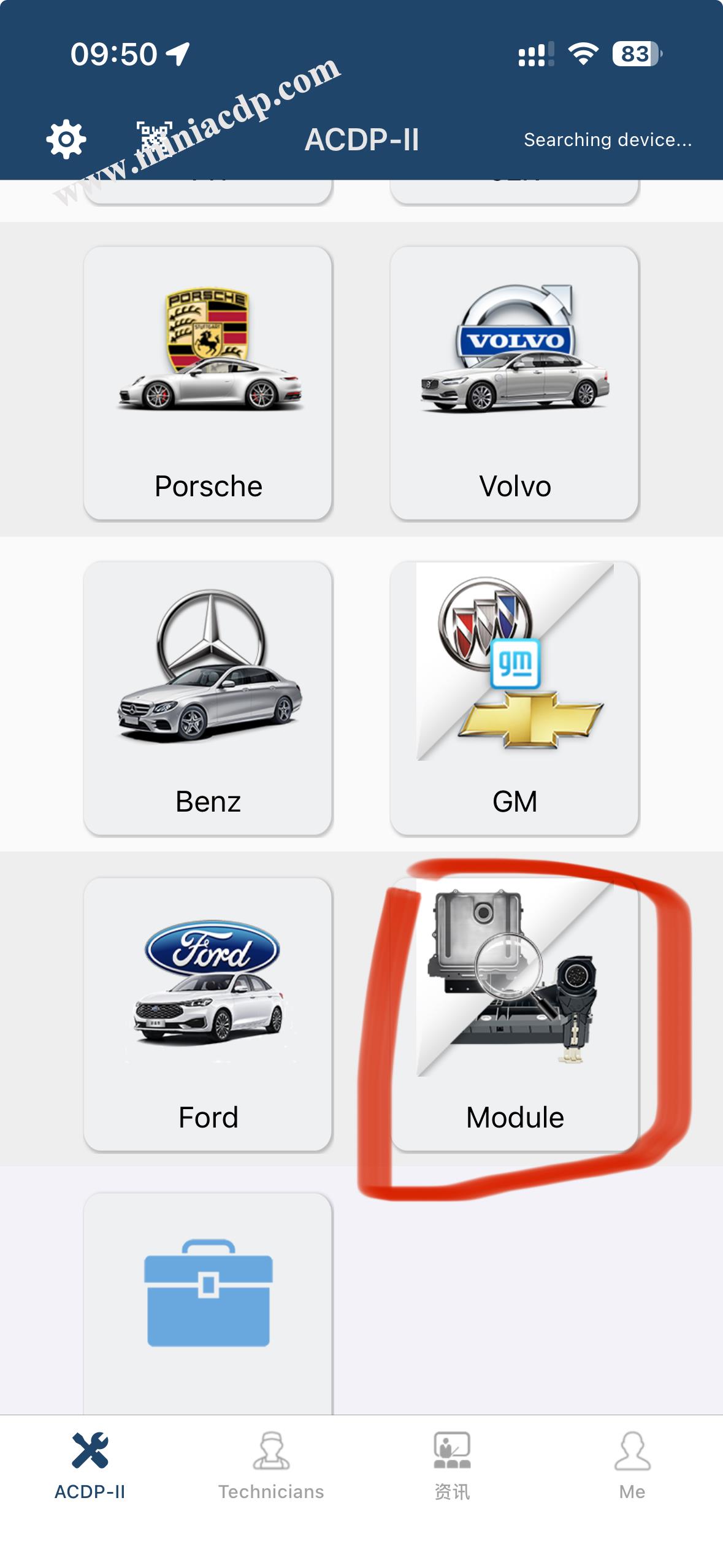This screenshot has width=723, height=1568.
Task: Open the QR code scanner
Action: [154, 139]
